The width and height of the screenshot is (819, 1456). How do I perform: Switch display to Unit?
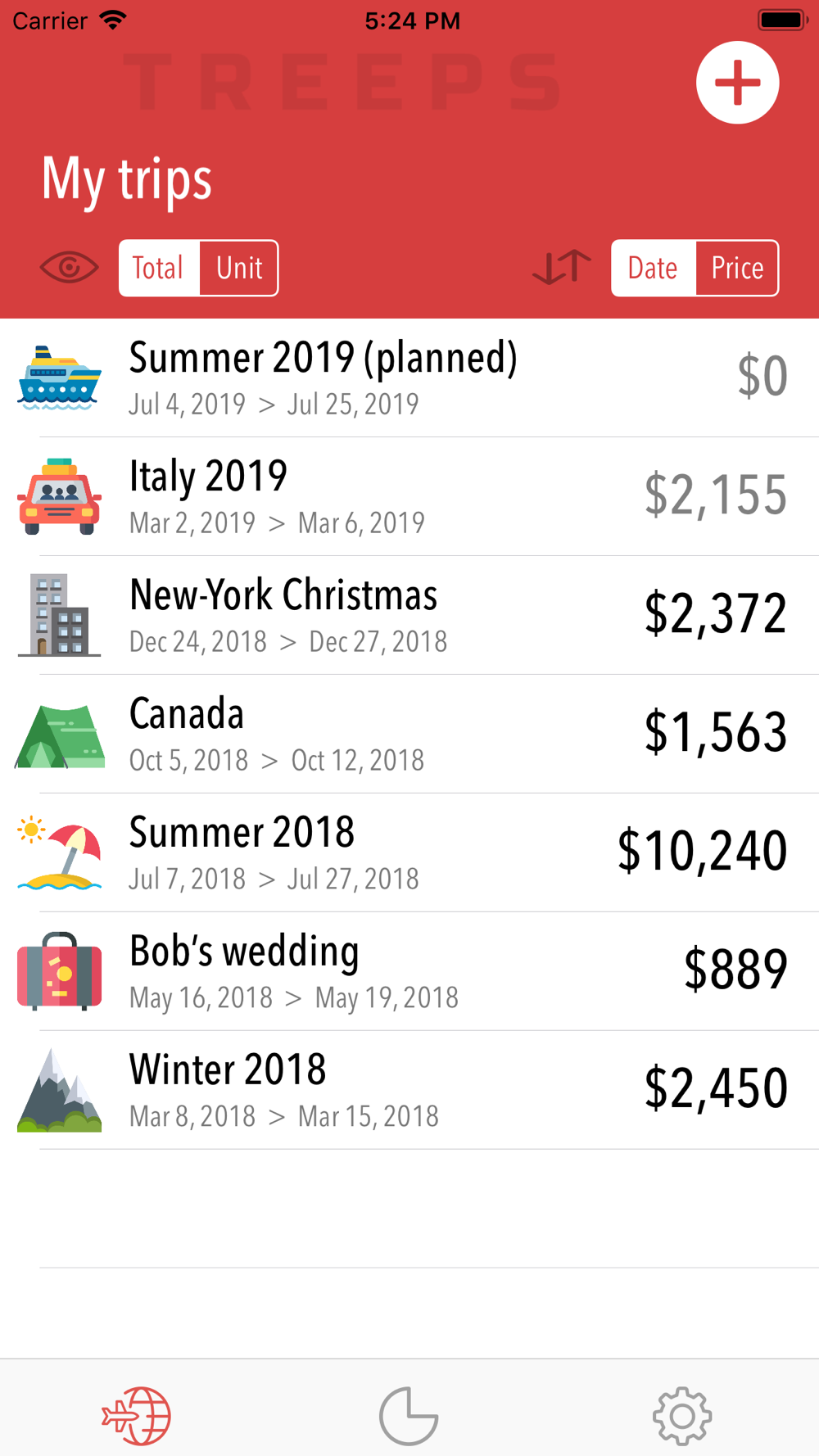coord(239,268)
